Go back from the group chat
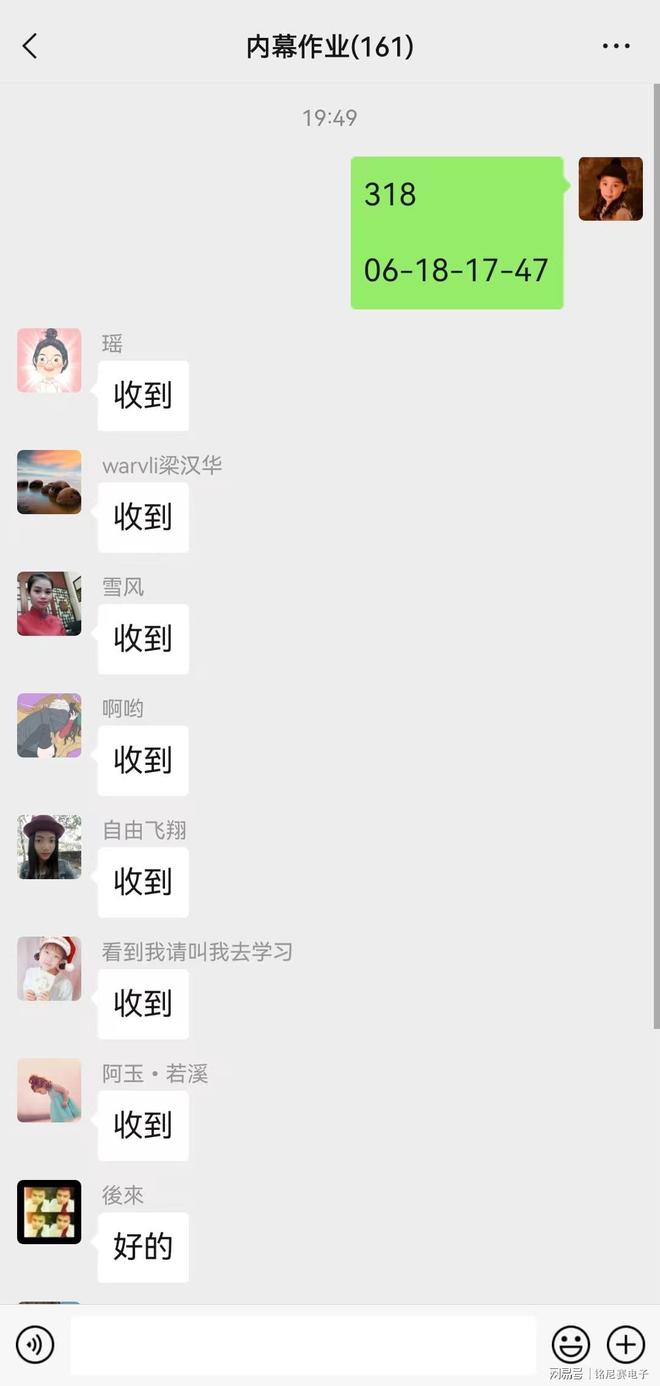660x1386 pixels. pyautogui.click(x=30, y=46)
